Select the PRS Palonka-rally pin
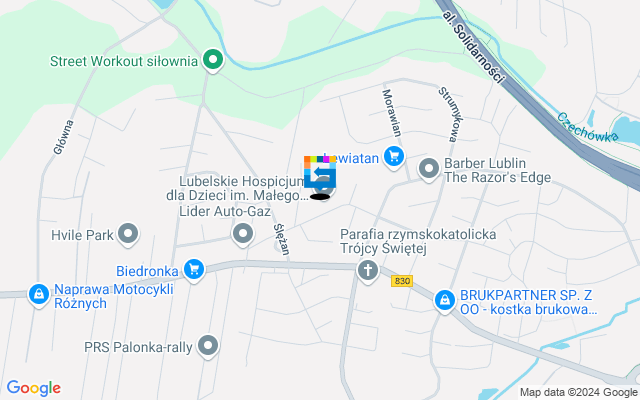Image resolution: width=640 pixels, height=400 pixels. 208,346
